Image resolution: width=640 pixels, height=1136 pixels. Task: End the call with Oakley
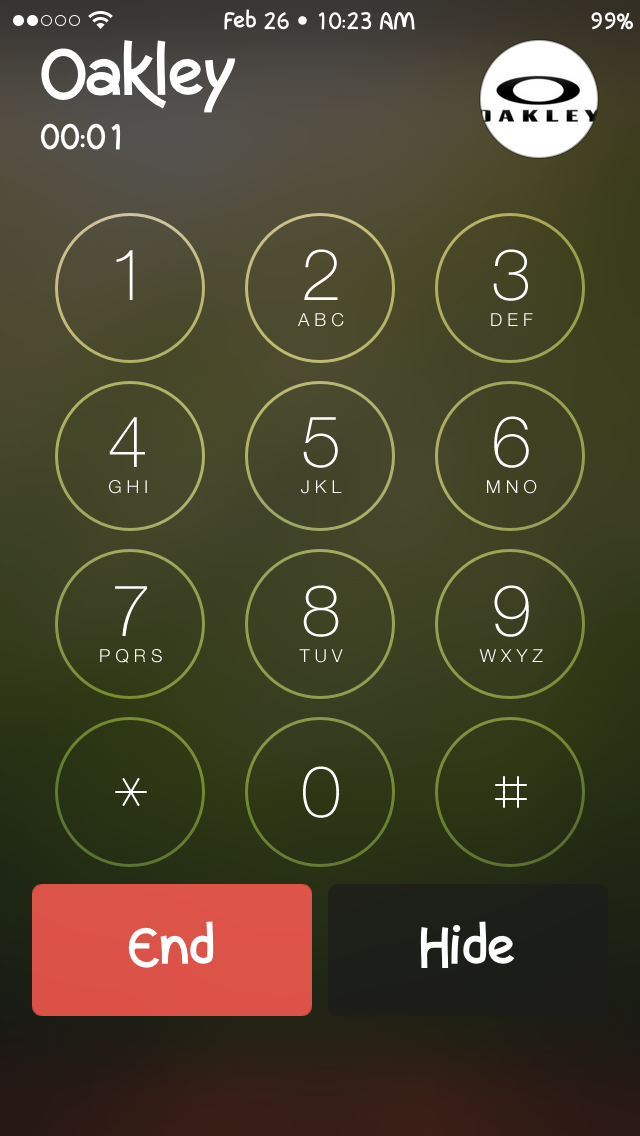pyautogui.click(x=172, y=949)
